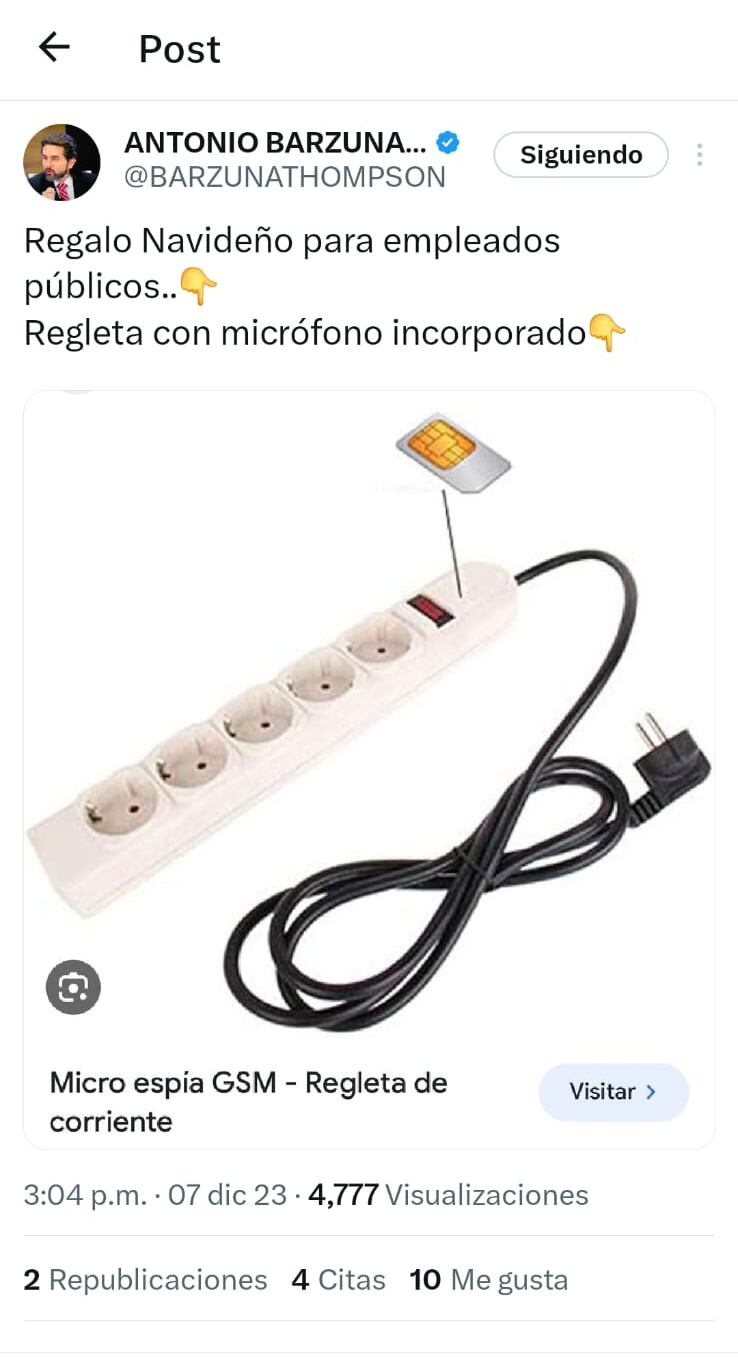Open the post's three-dot overflow menu
738x1357 pixels.
pyautogui.click(x=699, y=155)
